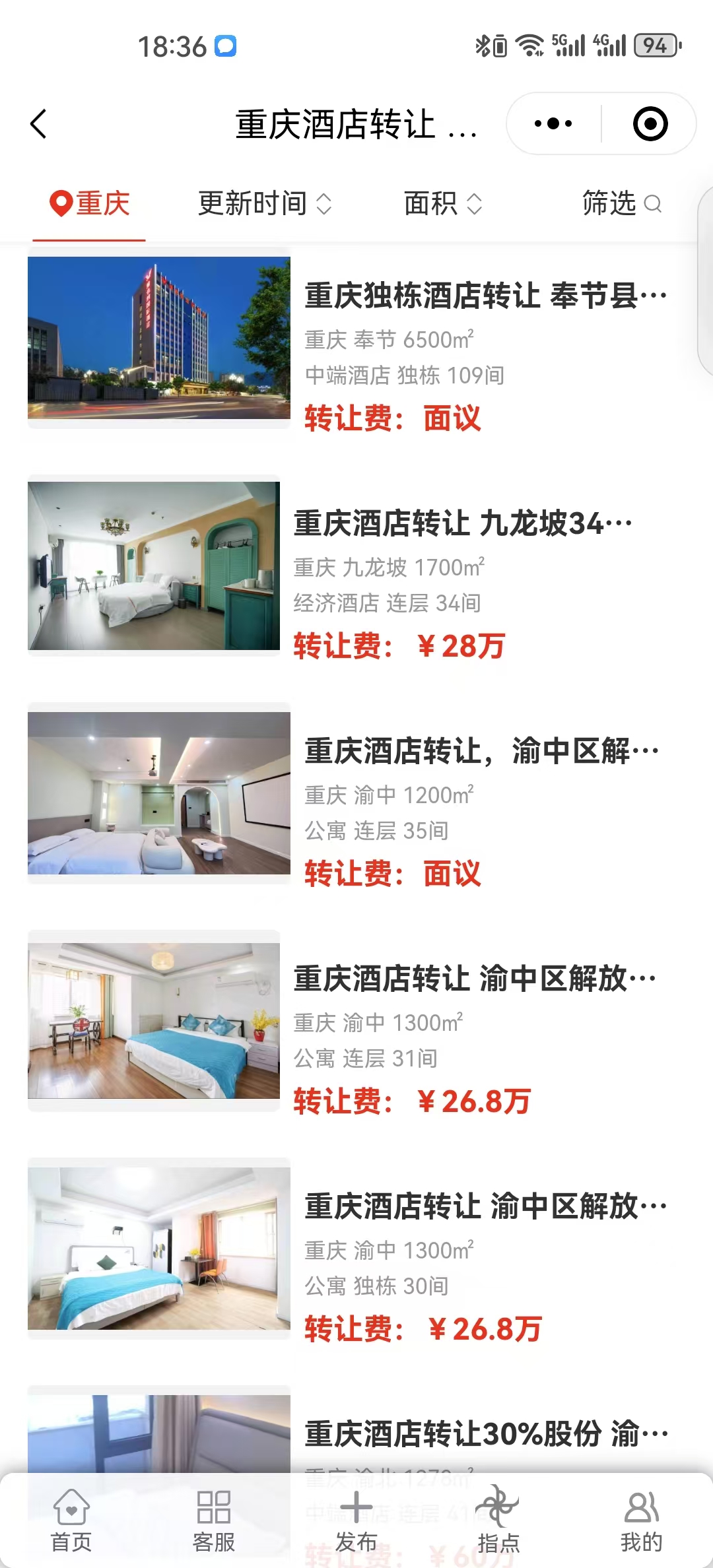
Task: Sort listings by 更新时间
Action: (x=264, y=203)
